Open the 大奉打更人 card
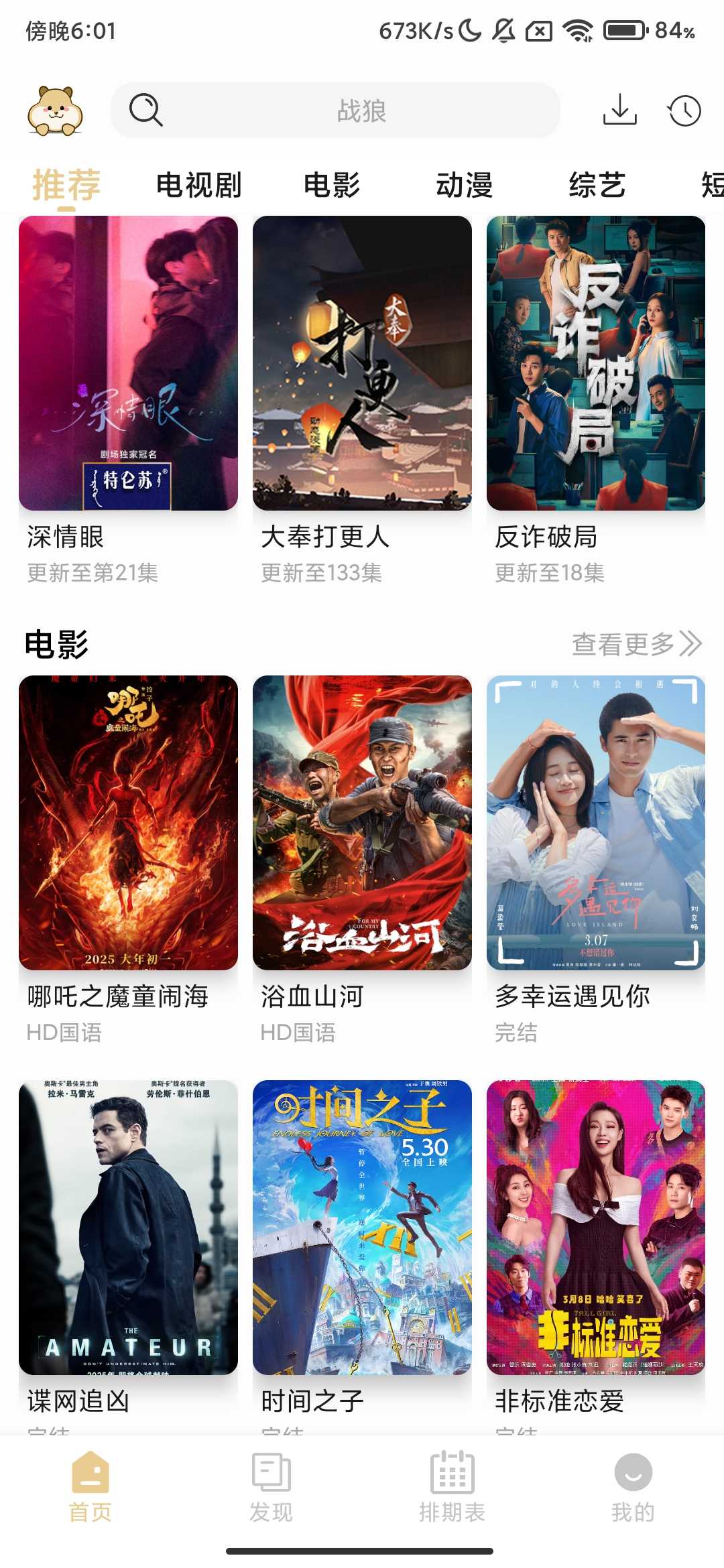Screen dimensions: 724x1568 coord(362,363)
